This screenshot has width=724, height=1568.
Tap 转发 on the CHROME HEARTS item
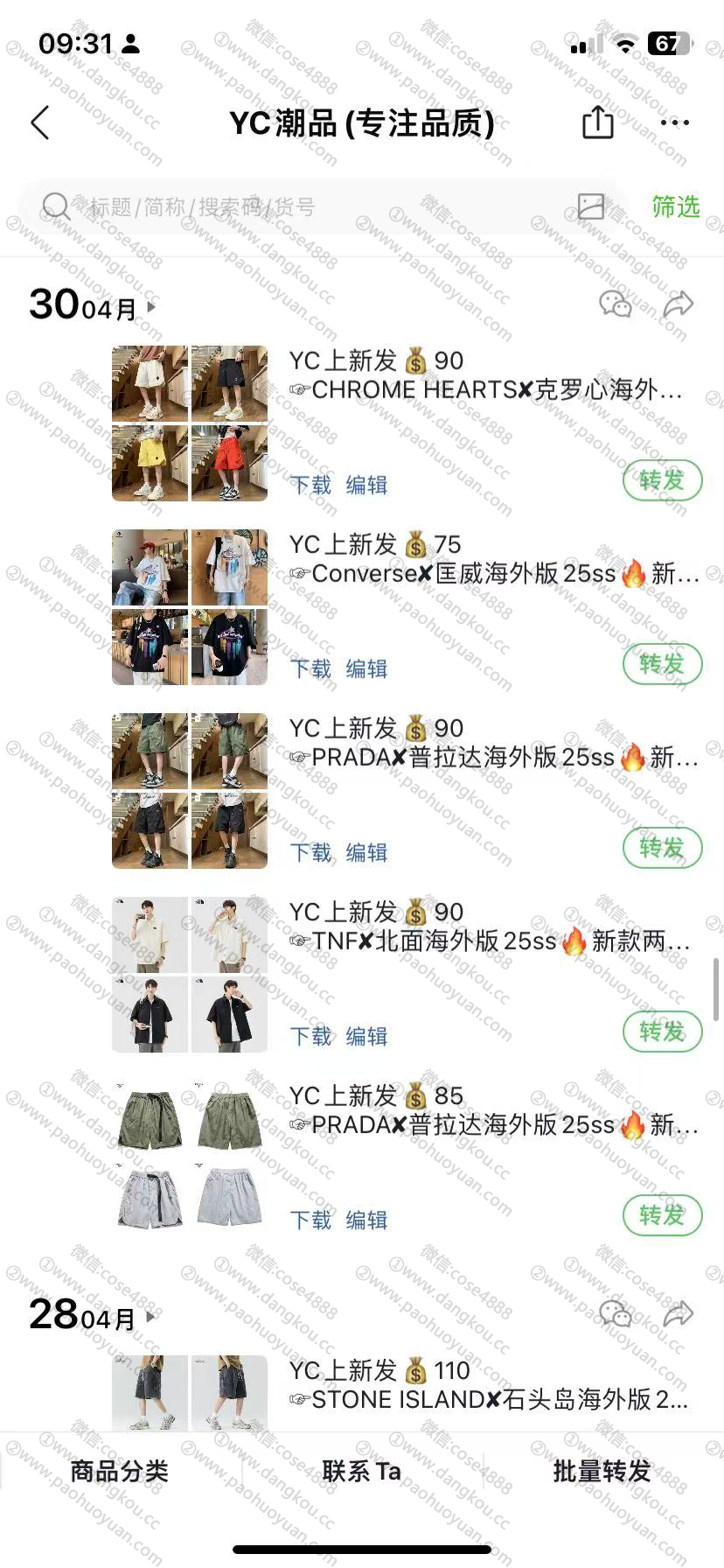coord(662,480)
